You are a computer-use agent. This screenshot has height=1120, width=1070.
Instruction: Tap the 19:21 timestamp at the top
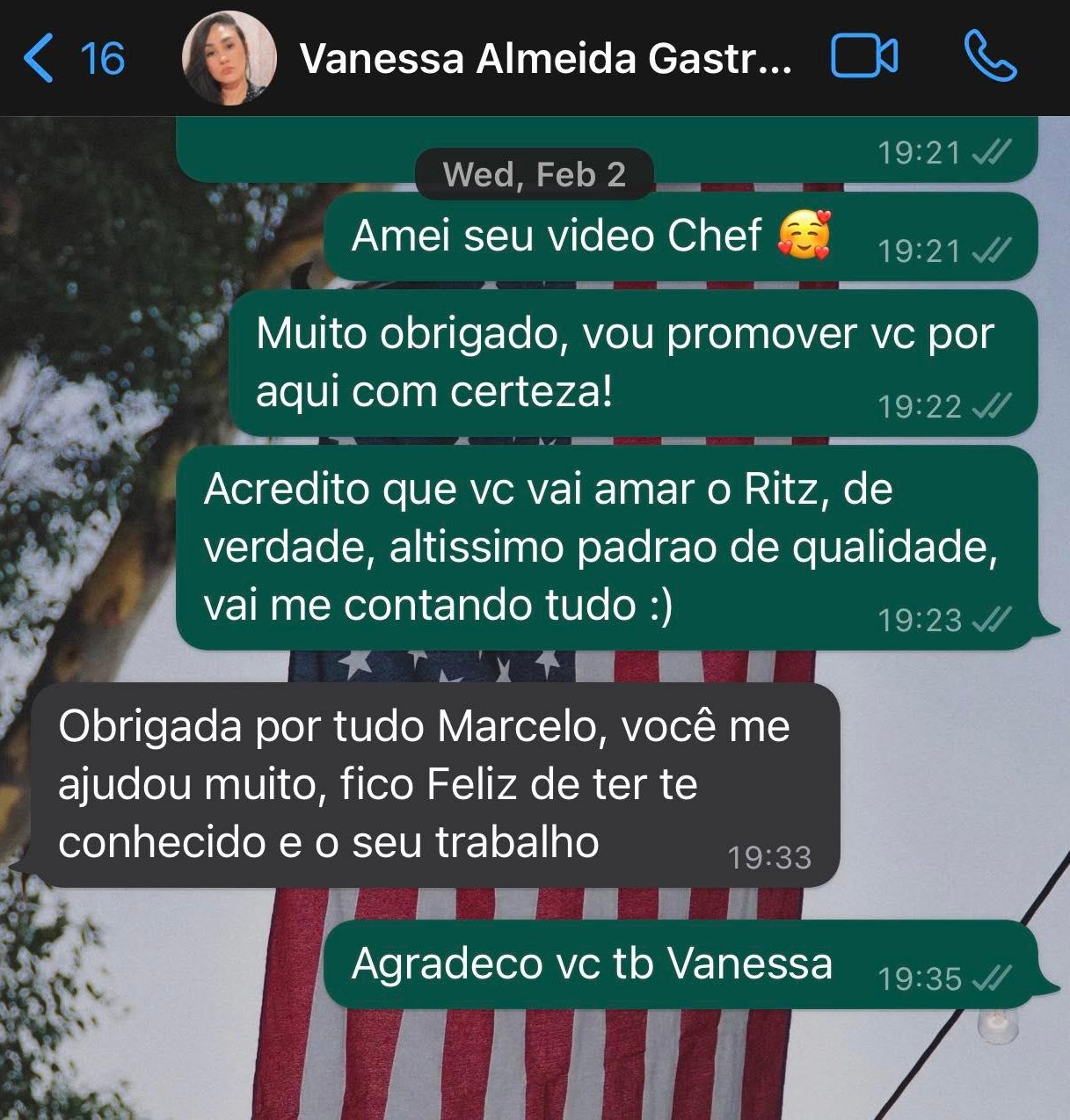918,152
